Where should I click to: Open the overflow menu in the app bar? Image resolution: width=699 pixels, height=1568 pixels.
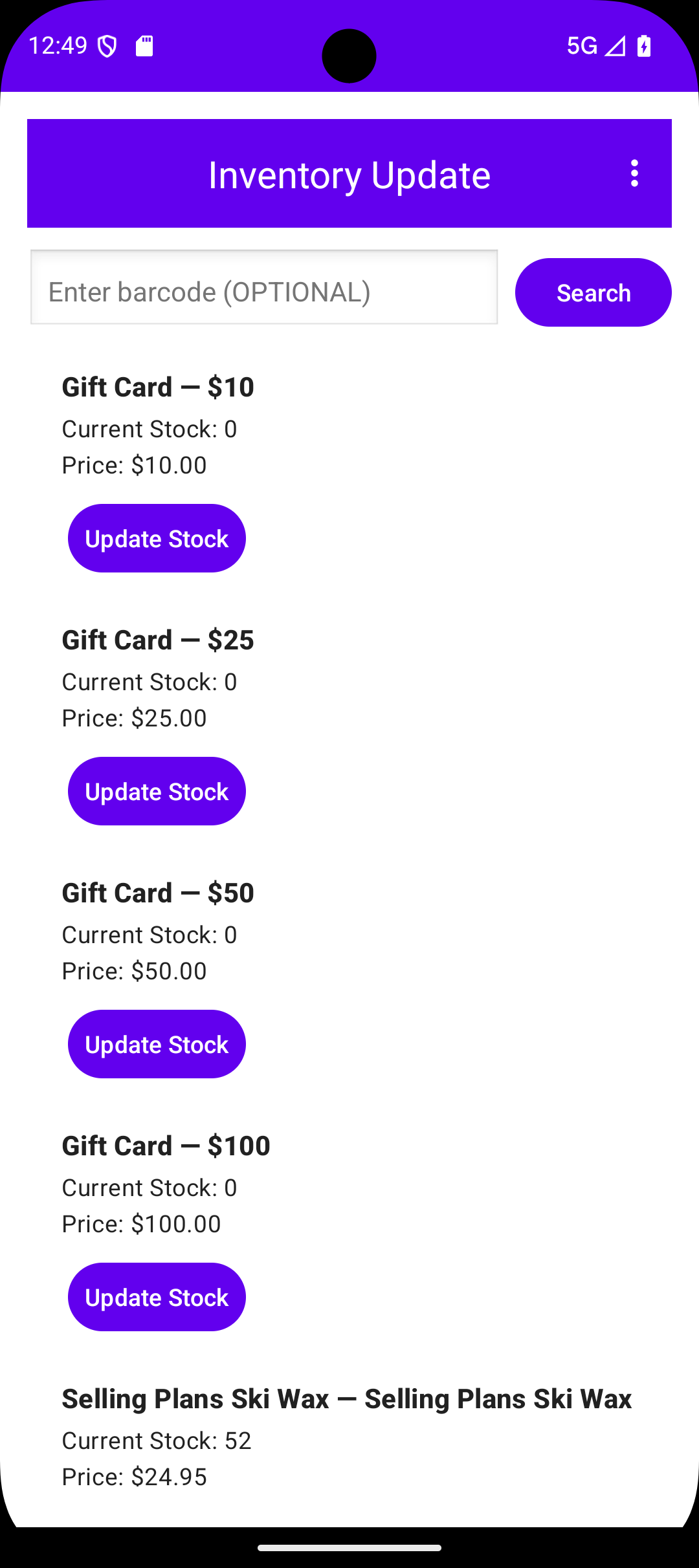click(x=634, y=173)
